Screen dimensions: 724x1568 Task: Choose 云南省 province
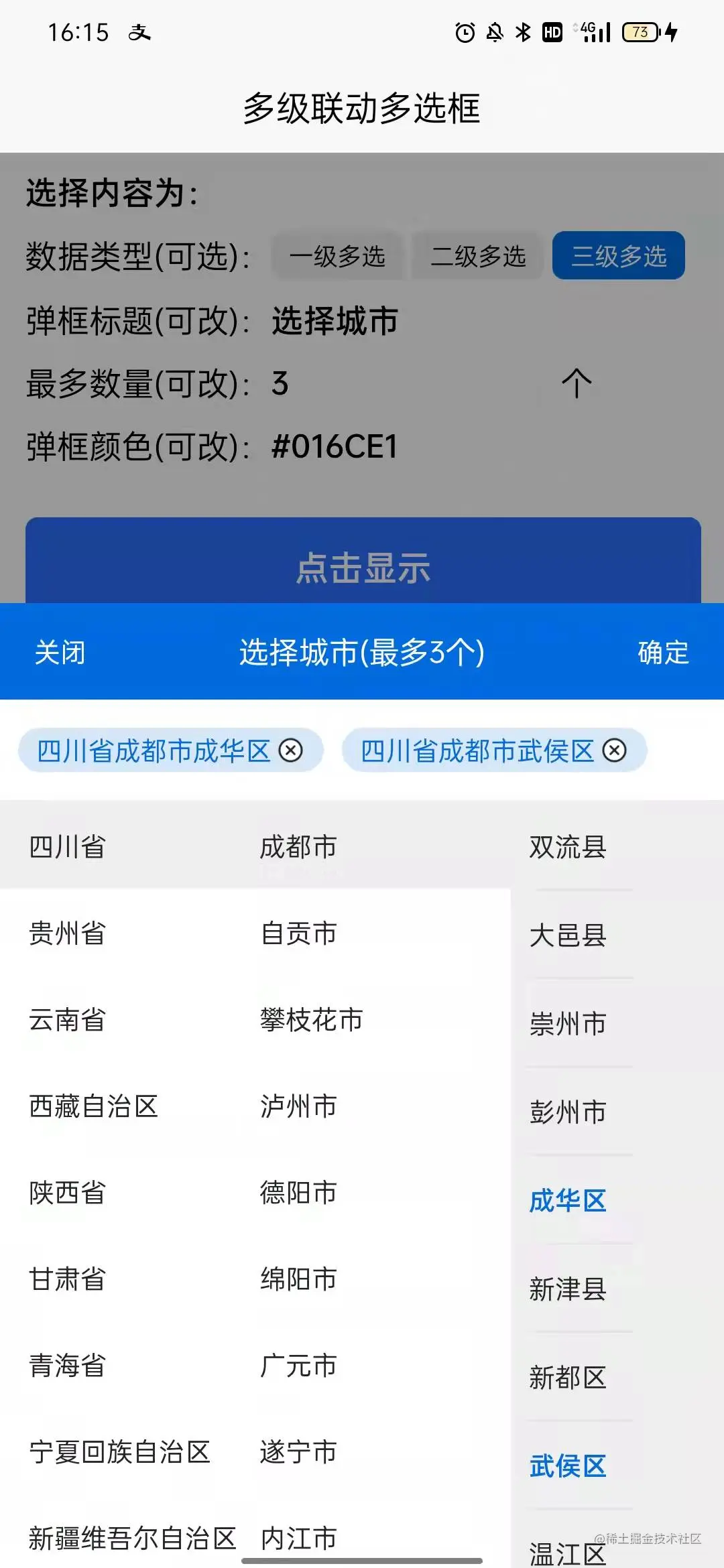(x=67, y=1020)
